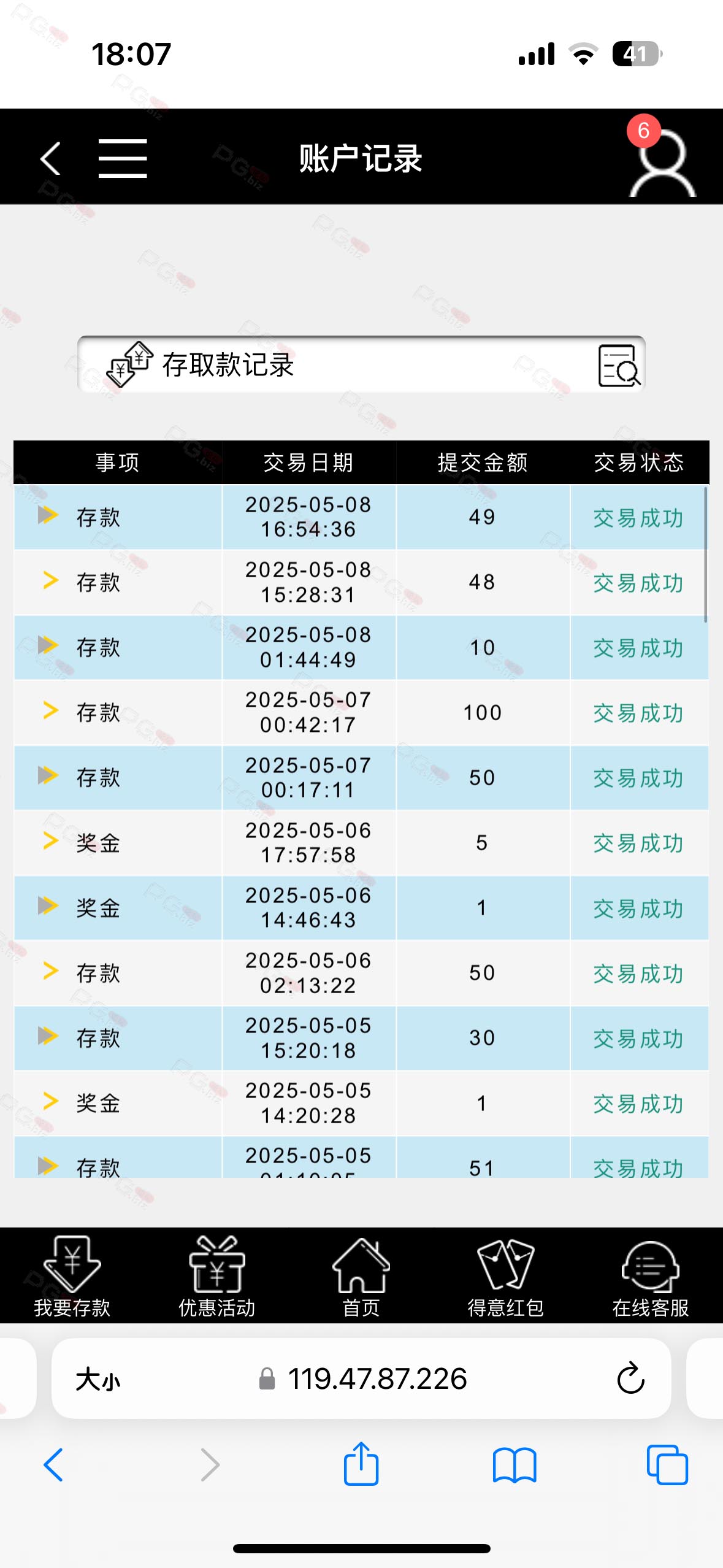Viewport: 723px width, 1568px height.
Task: Open Safari bookmarks
Action: 515,1466
